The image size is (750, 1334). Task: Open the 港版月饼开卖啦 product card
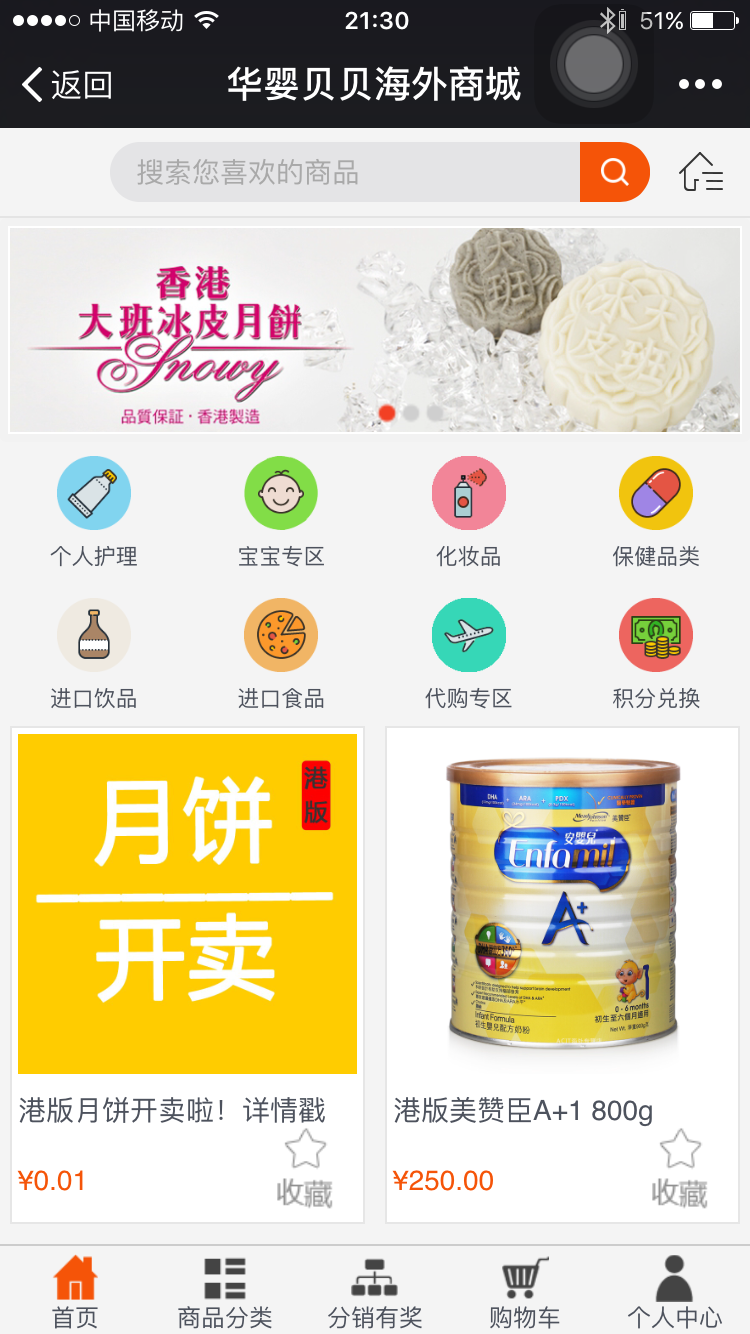(187, 904)
